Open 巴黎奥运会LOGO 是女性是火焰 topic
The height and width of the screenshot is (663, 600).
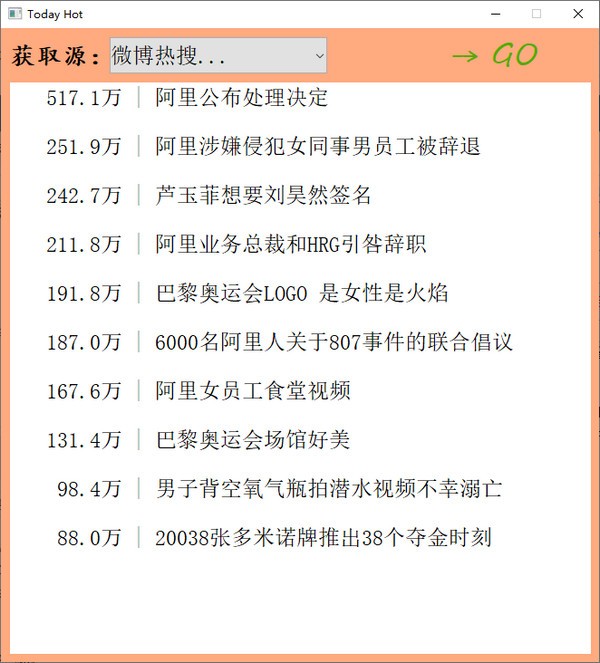point(301,294)
